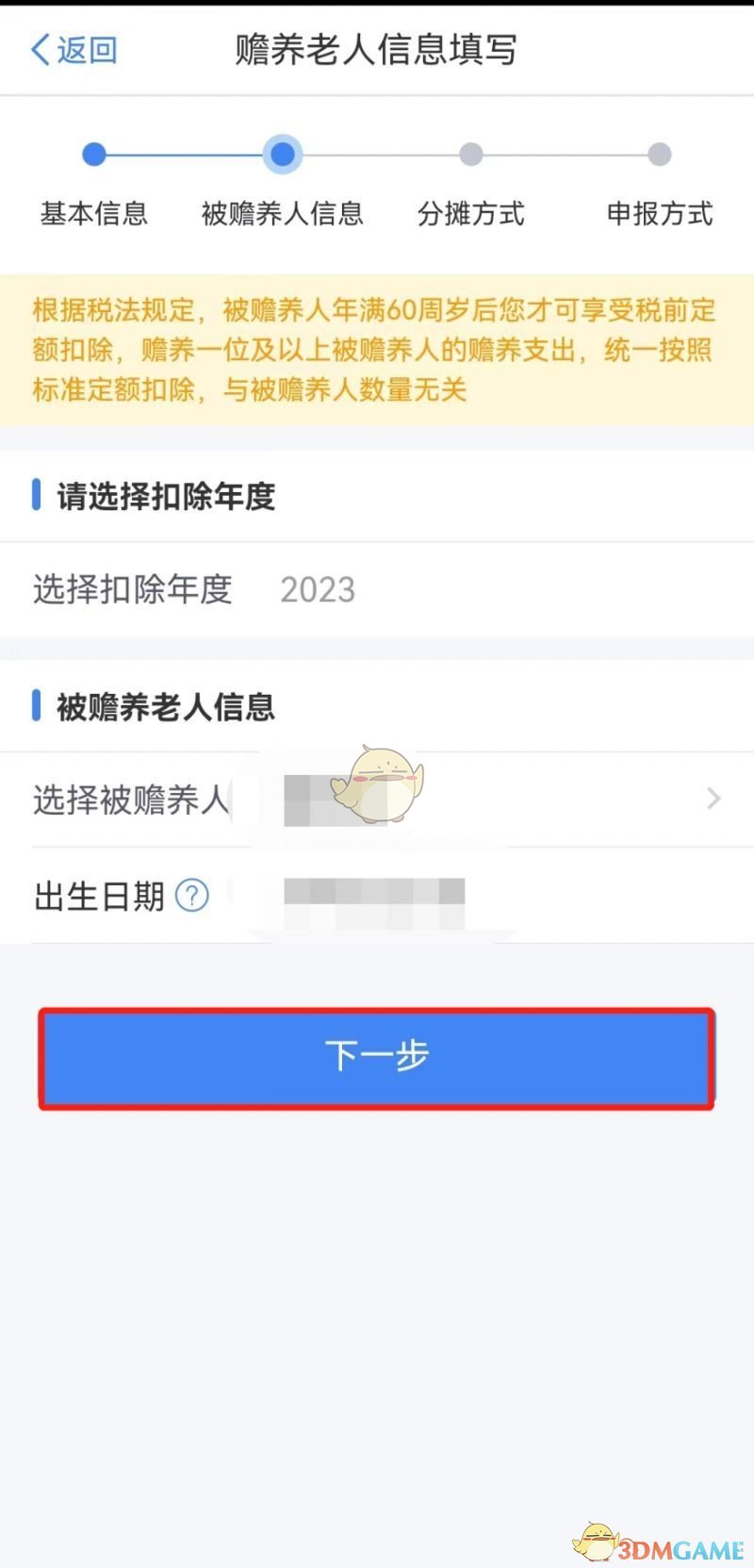Image resolution: width=754 pixels, height=1568 pixels.
Task: Open the 选择被赡养人 row
Action: point(377,800)
